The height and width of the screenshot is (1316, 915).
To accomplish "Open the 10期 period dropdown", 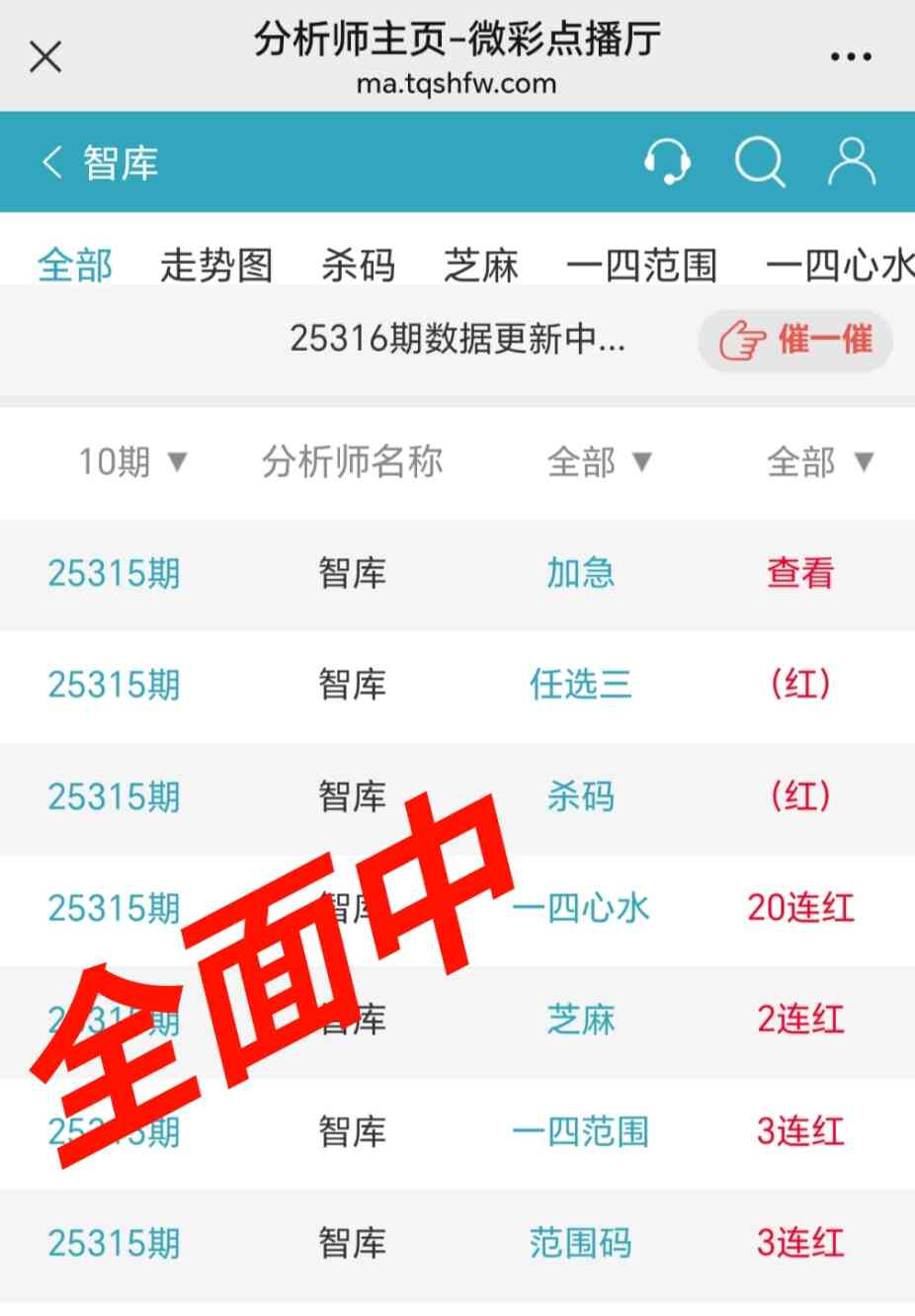I will pyautogui.click(x=135, y=462).
